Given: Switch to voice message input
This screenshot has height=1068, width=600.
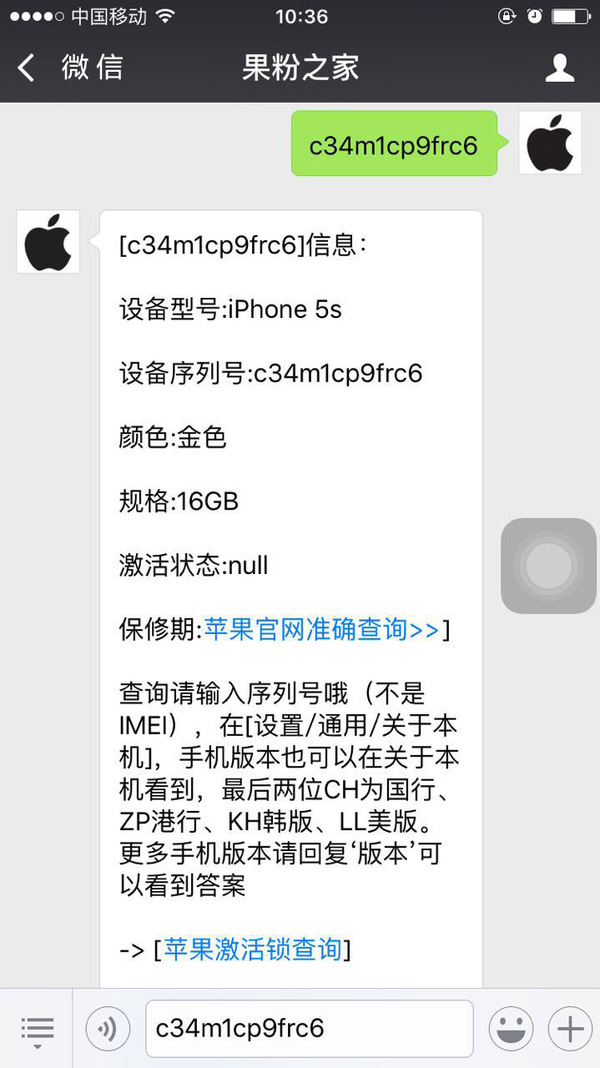Looking at the screenshot, I should [108, 1028].
